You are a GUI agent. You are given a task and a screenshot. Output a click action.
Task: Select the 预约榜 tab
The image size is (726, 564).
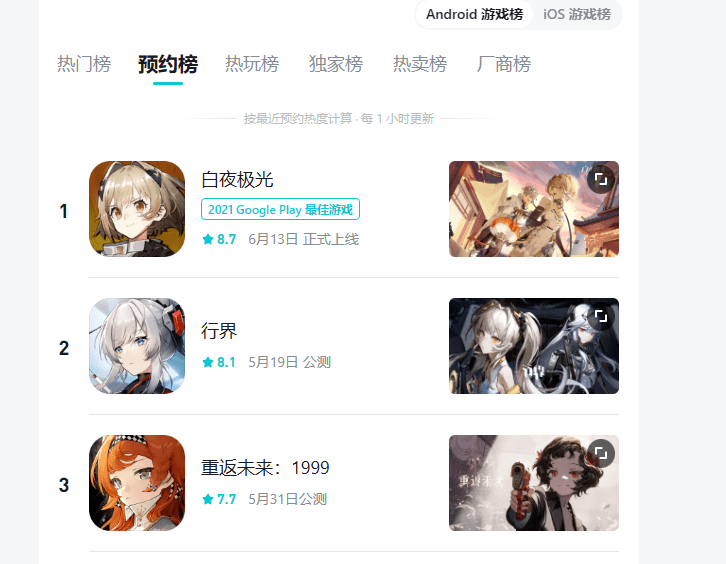tap(168, 65)
